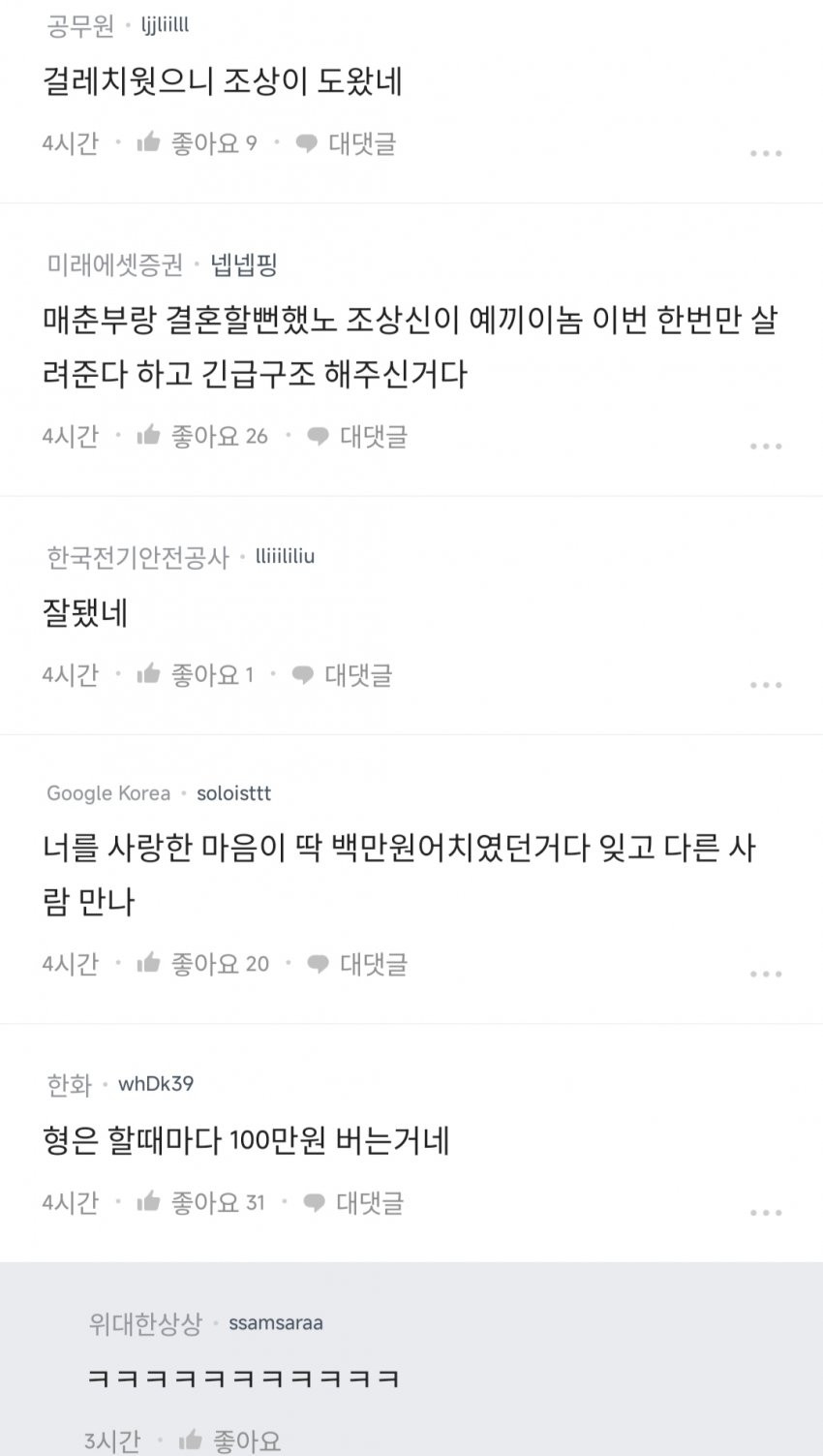Tap 대댓글 under the 공무원 comment

coord(346,144)
